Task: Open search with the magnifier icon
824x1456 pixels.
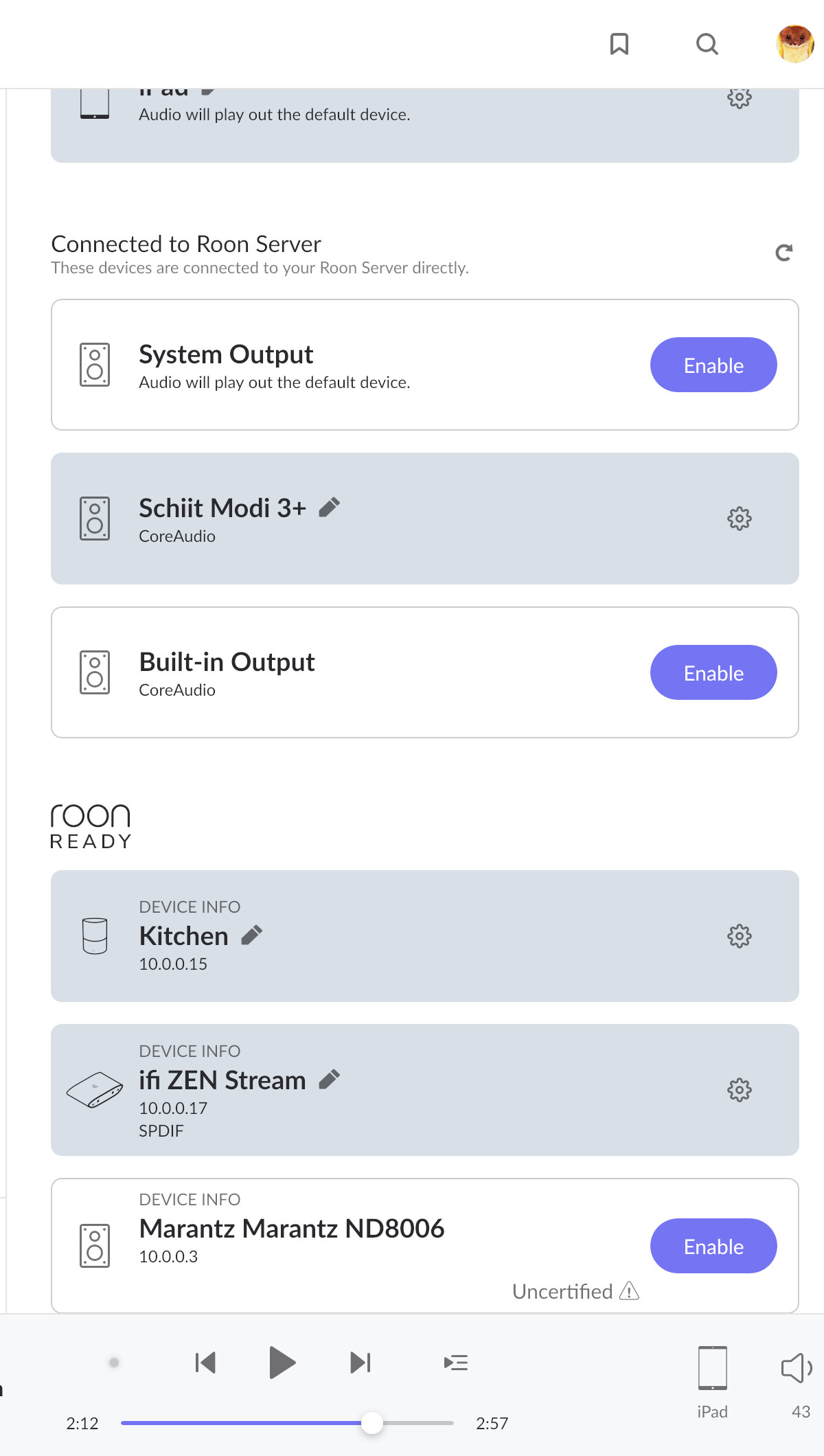Action: coord(707,44)
